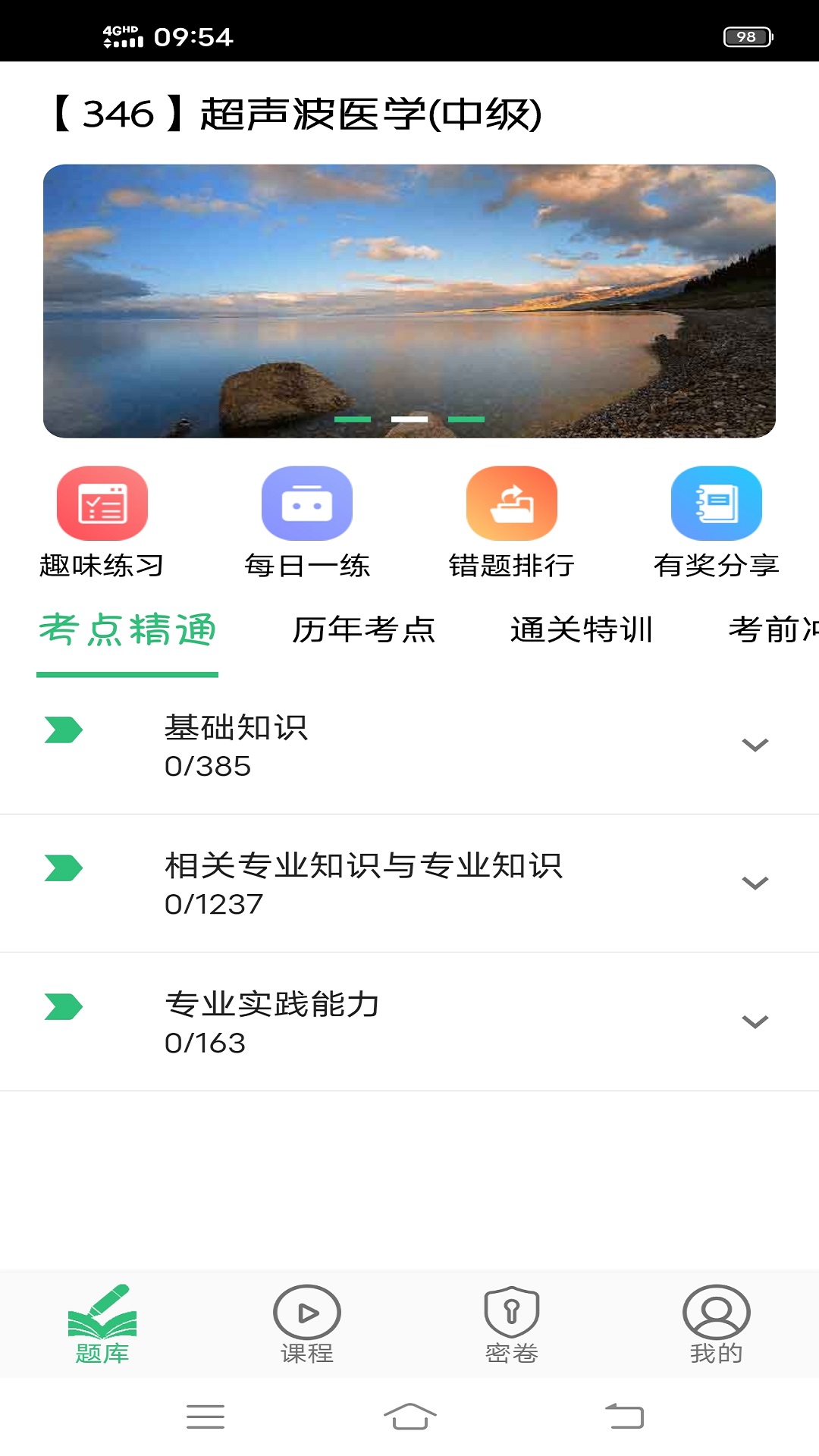Open the 有奖分享 reward sharing icon

coord(717,502)
